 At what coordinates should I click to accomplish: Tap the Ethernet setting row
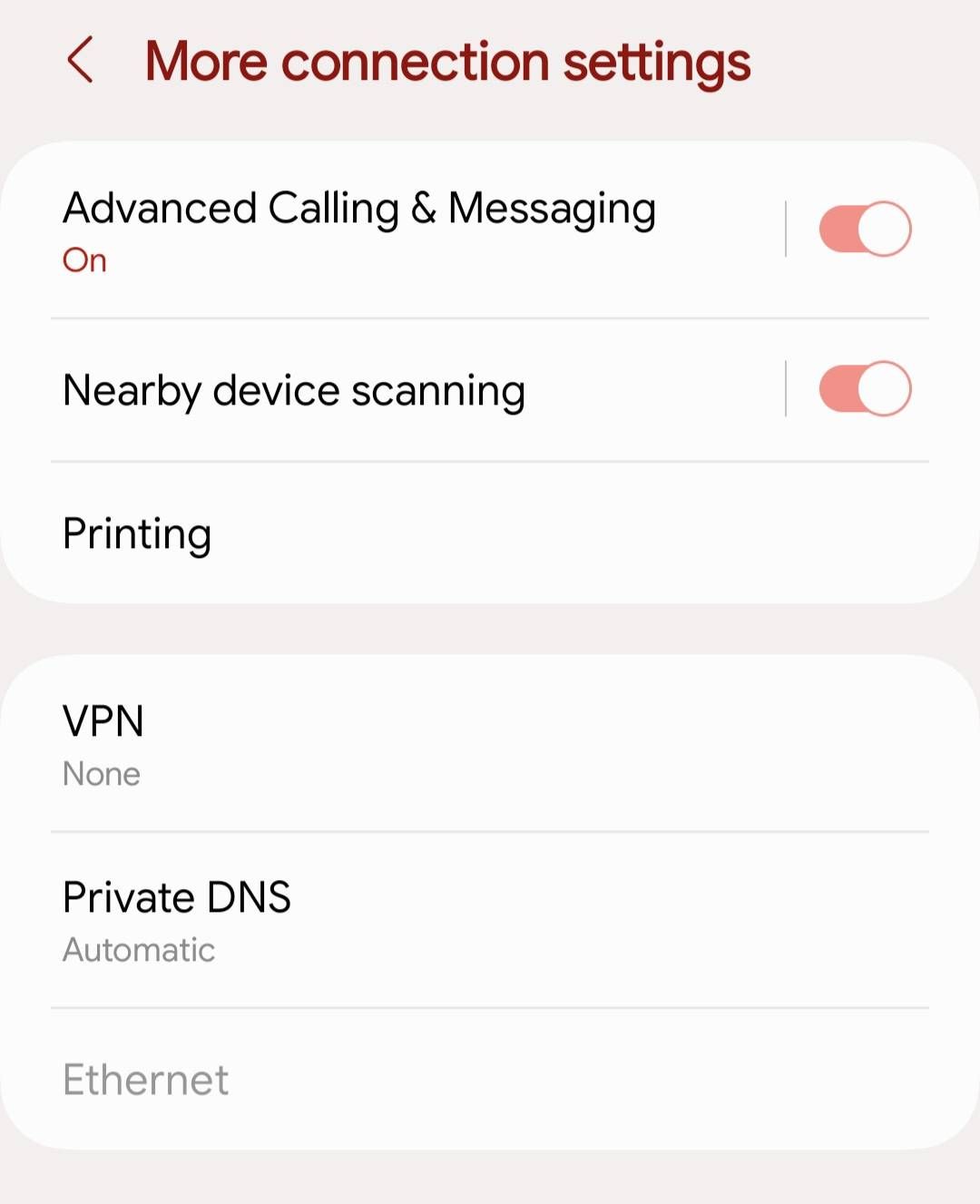coord(363,1079)
